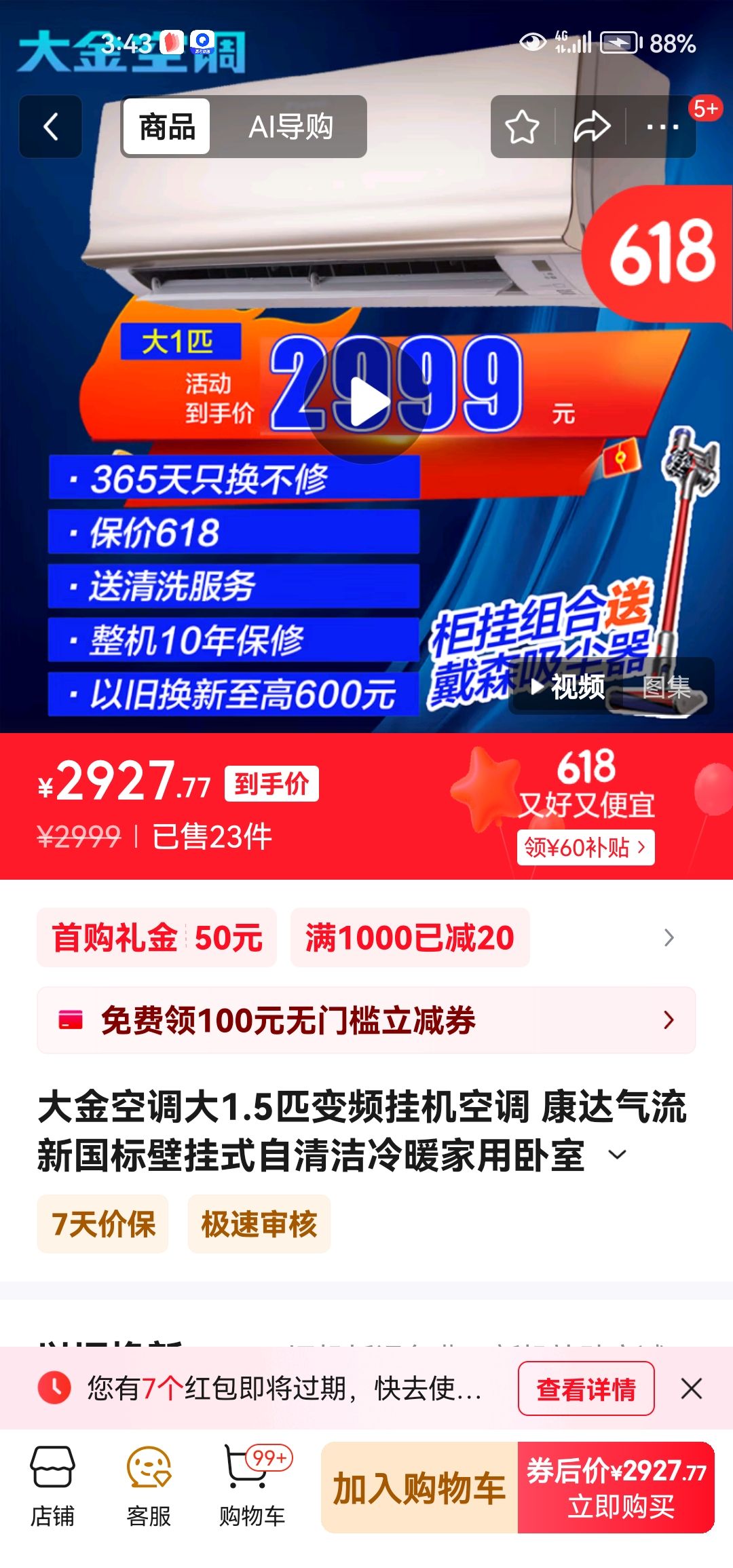Visit the 店铺 store page
Viewport: 733px width, 1568px height.
tap(52, 1485)
